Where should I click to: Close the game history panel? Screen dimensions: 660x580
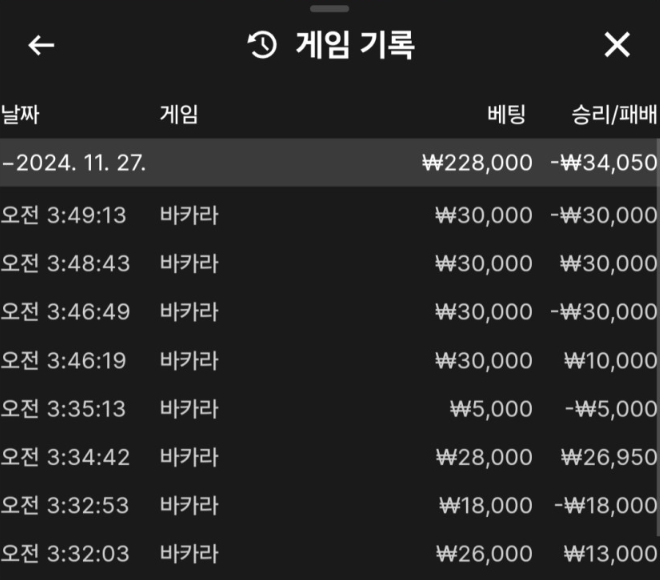click(617, 45)
